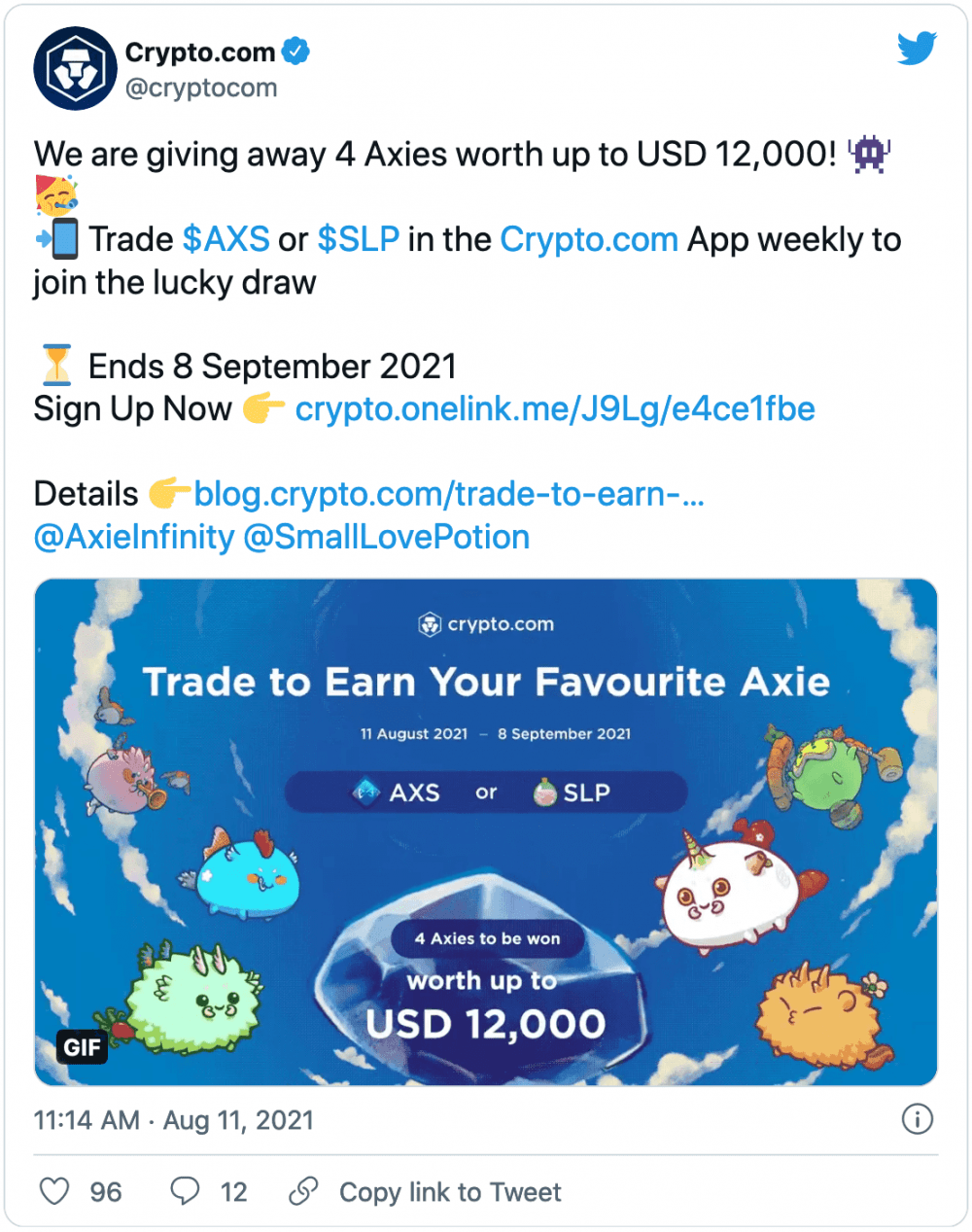
Task: Open the Twitter bird logo link
Action: [x=916, y=49]
